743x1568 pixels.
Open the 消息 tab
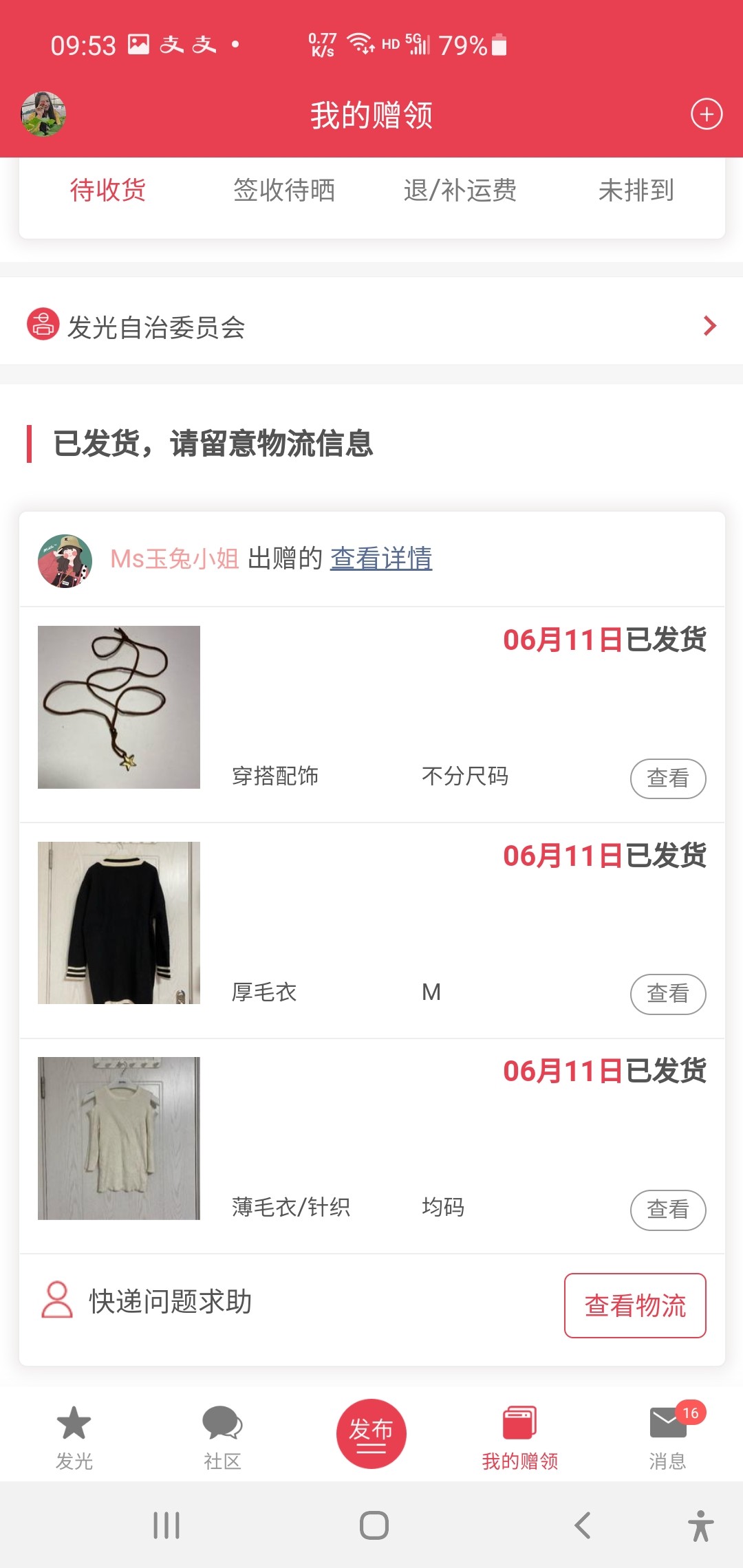click(x=667, y=1437)
